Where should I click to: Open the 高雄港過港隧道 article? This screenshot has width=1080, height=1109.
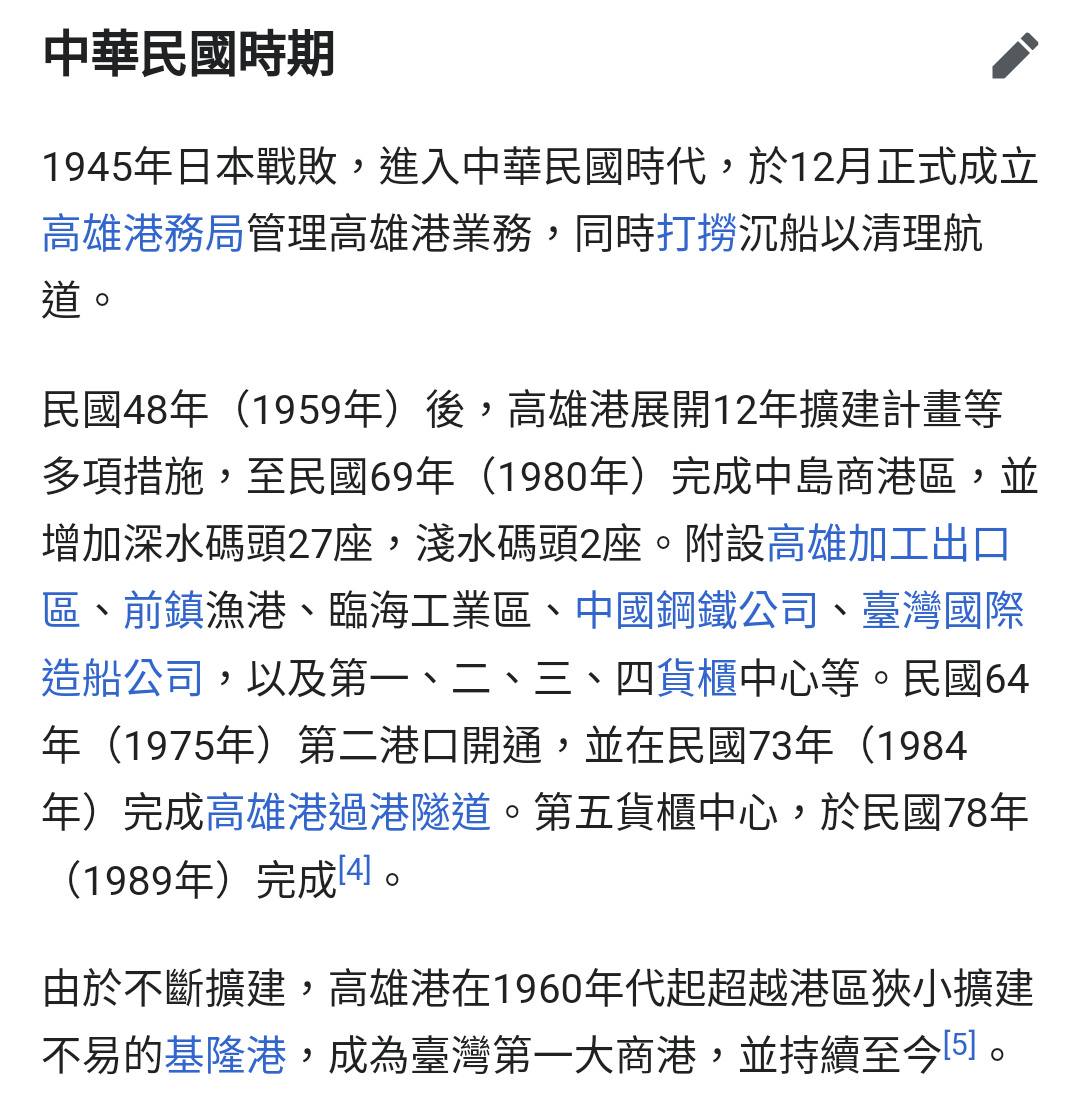pyautogui.click(x=348, y=812)
